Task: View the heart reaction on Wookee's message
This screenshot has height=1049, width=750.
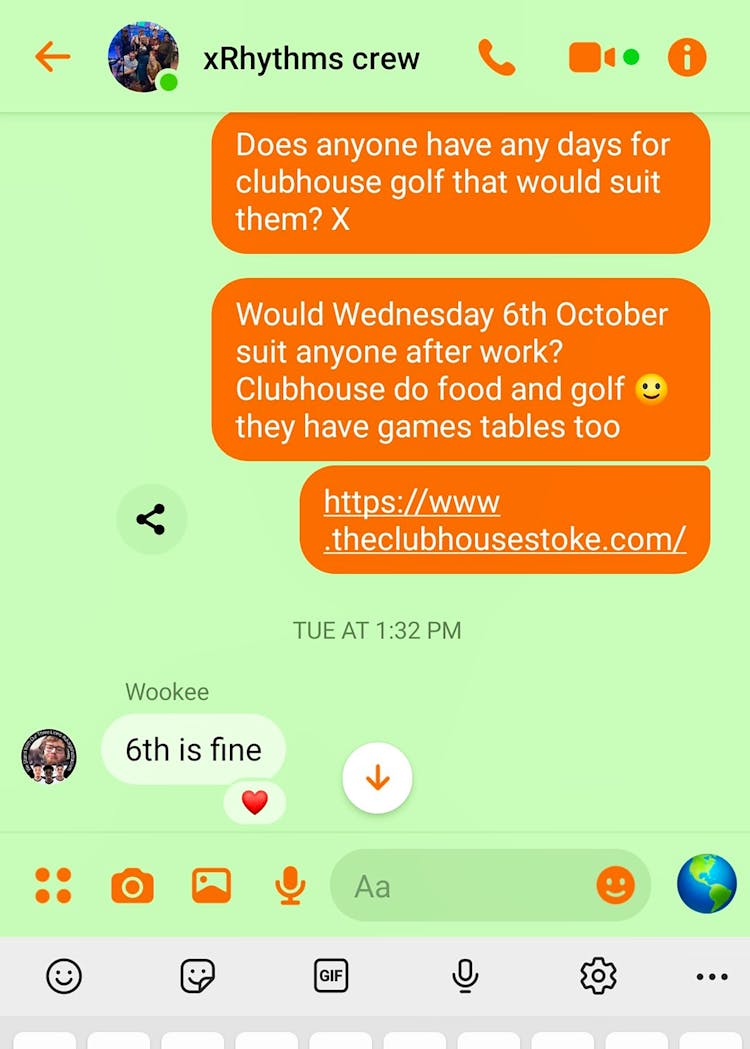Action: coord(255,802)
